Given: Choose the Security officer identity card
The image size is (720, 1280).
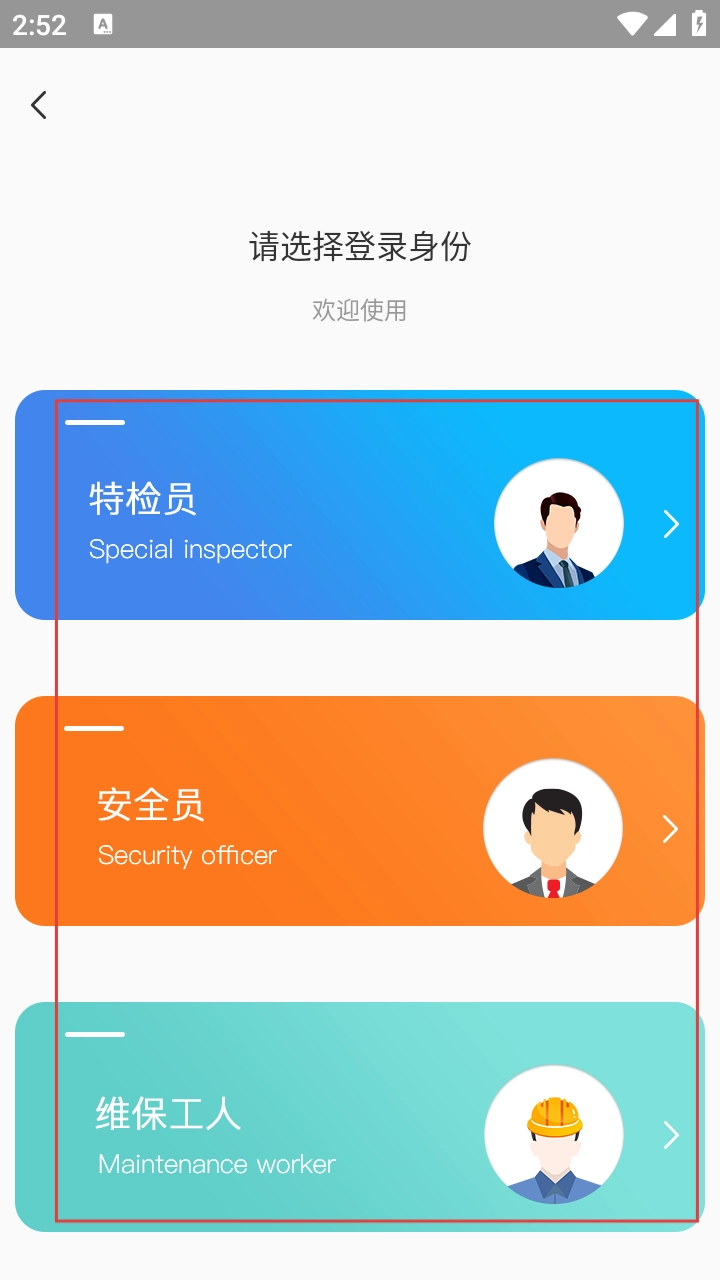Looking at the screenshot, I should click(360, 811).
